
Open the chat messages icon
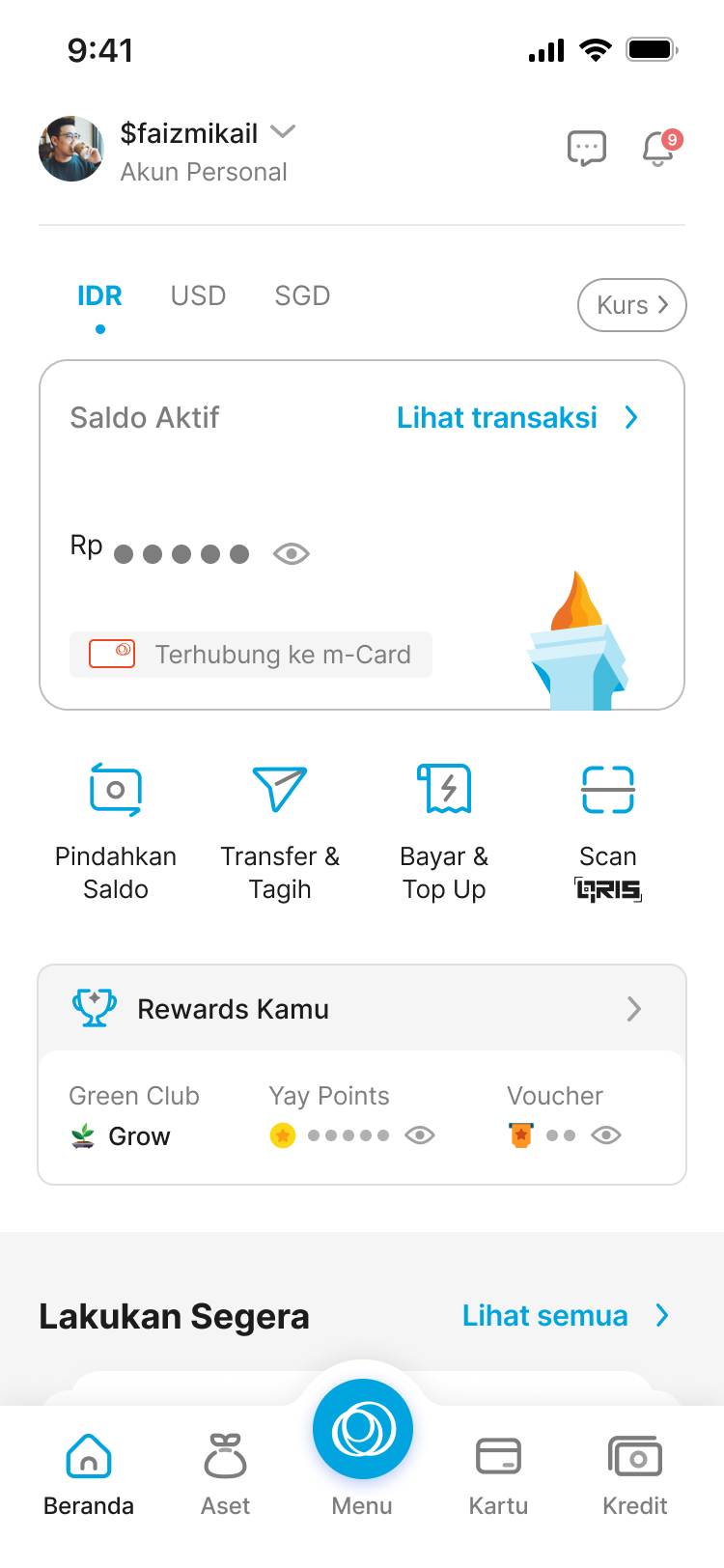tap(586, 149)
